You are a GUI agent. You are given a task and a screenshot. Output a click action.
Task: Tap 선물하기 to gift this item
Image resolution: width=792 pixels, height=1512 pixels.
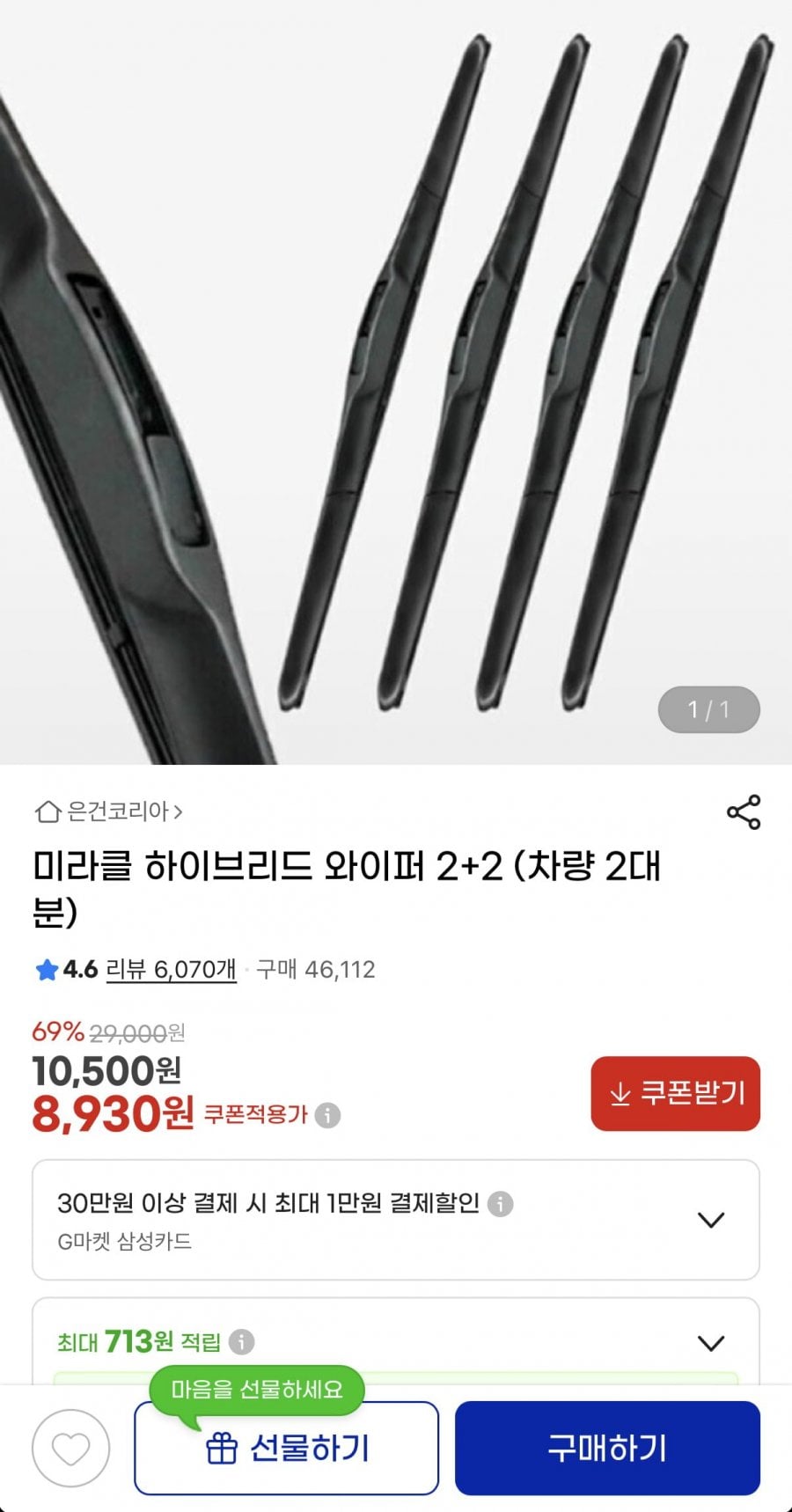[x=286, y=1448]
